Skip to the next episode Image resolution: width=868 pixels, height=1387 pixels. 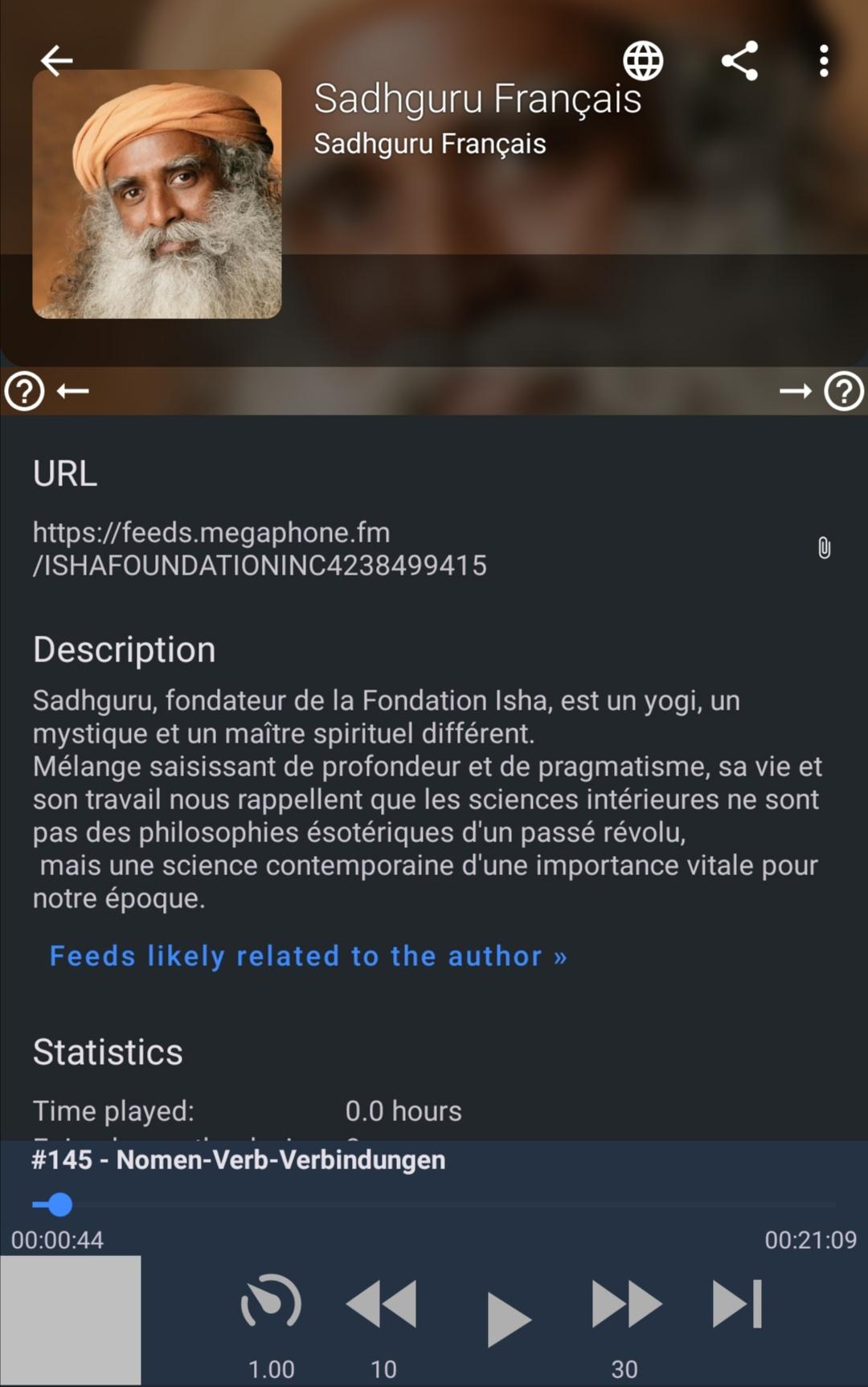737,1303
